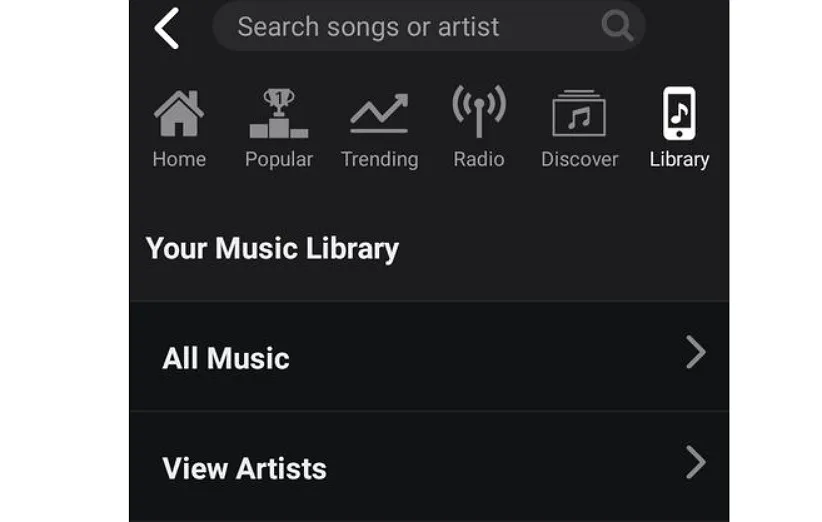Viewport: 822px width, 522px height.
Task: Switch to the Radio tab
Action: click(x=479, y=128)
